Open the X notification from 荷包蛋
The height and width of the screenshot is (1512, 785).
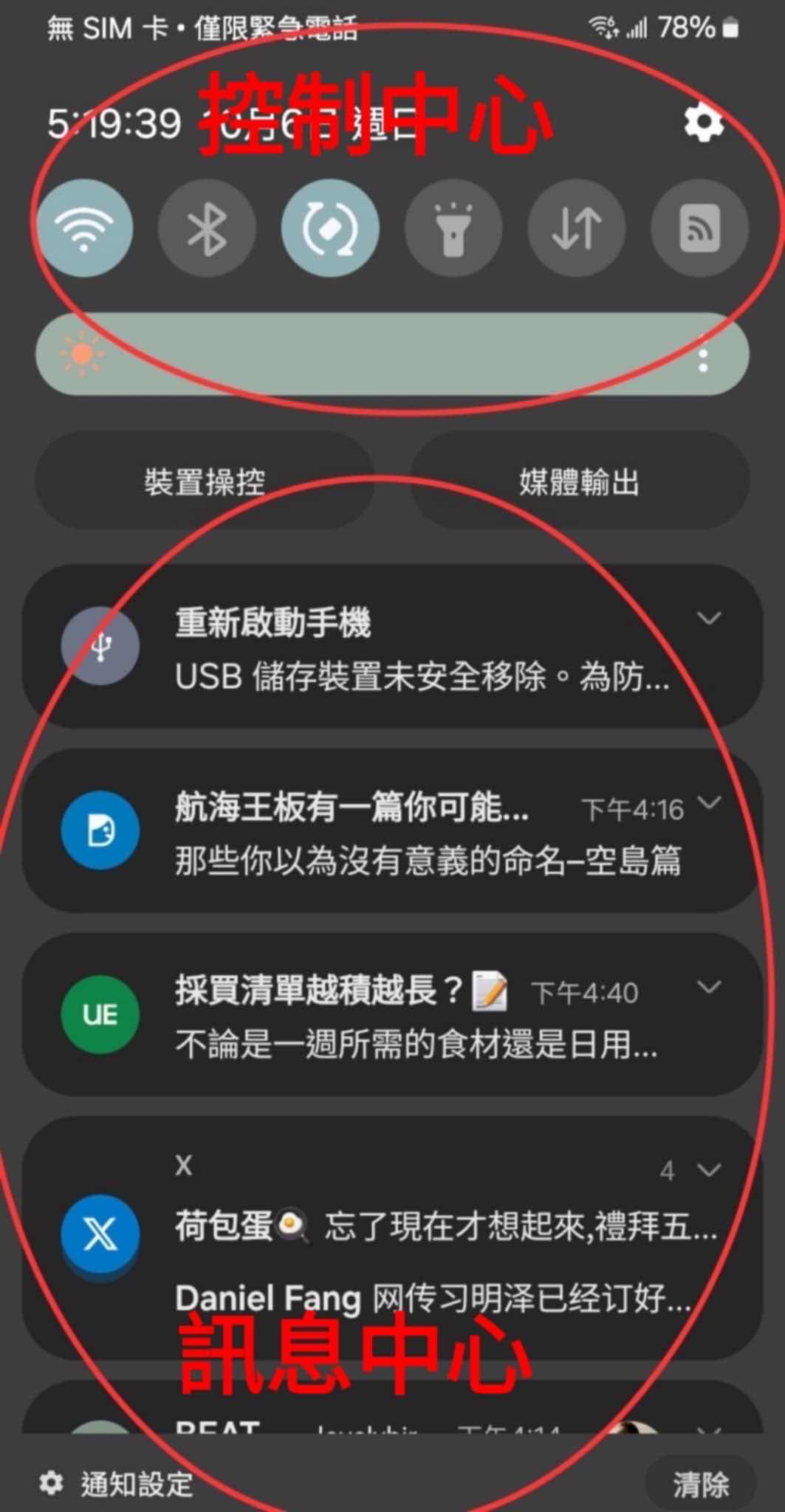click(x=443, y=1227)
